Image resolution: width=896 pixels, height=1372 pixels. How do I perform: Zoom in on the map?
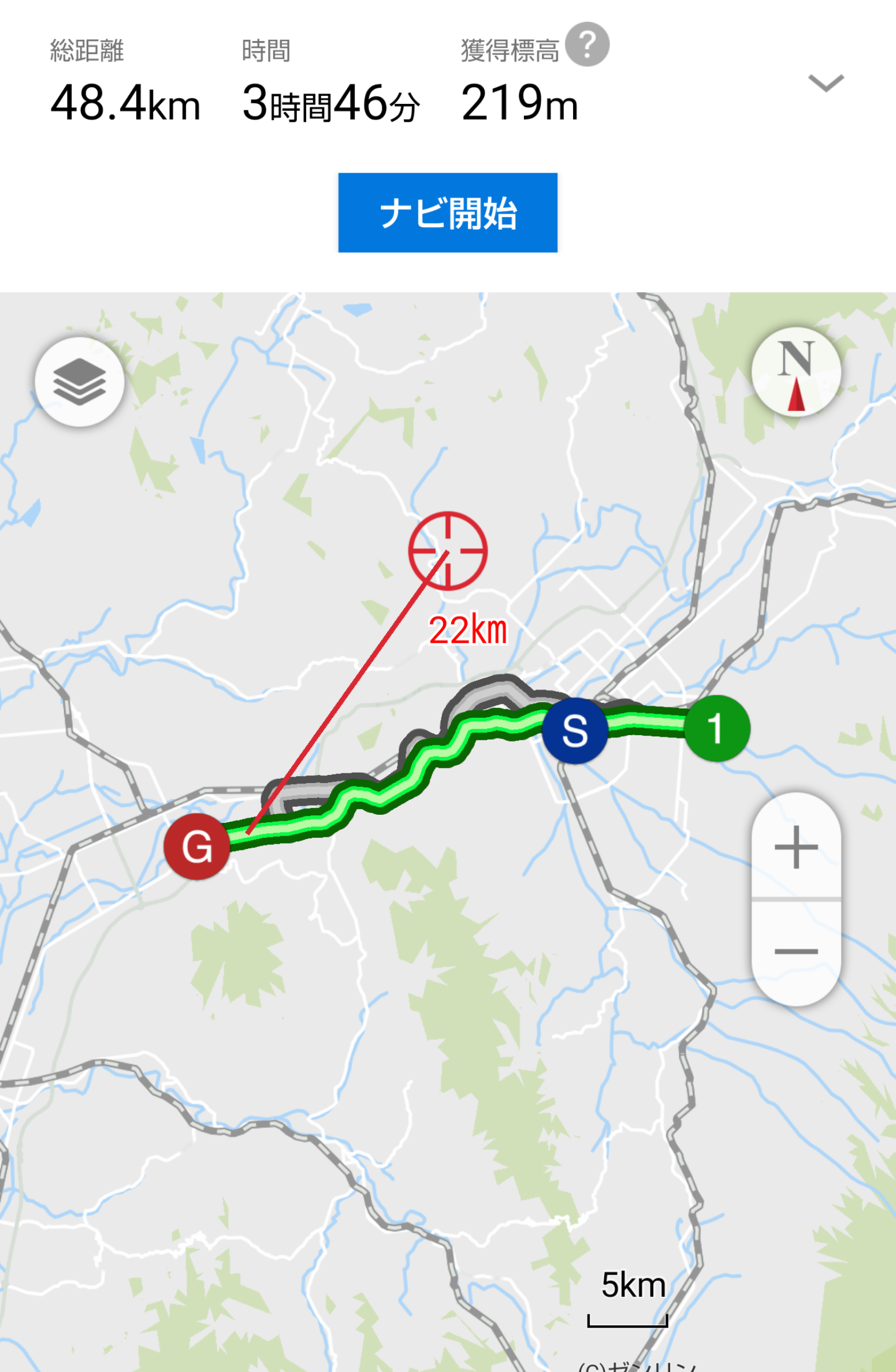795,847
